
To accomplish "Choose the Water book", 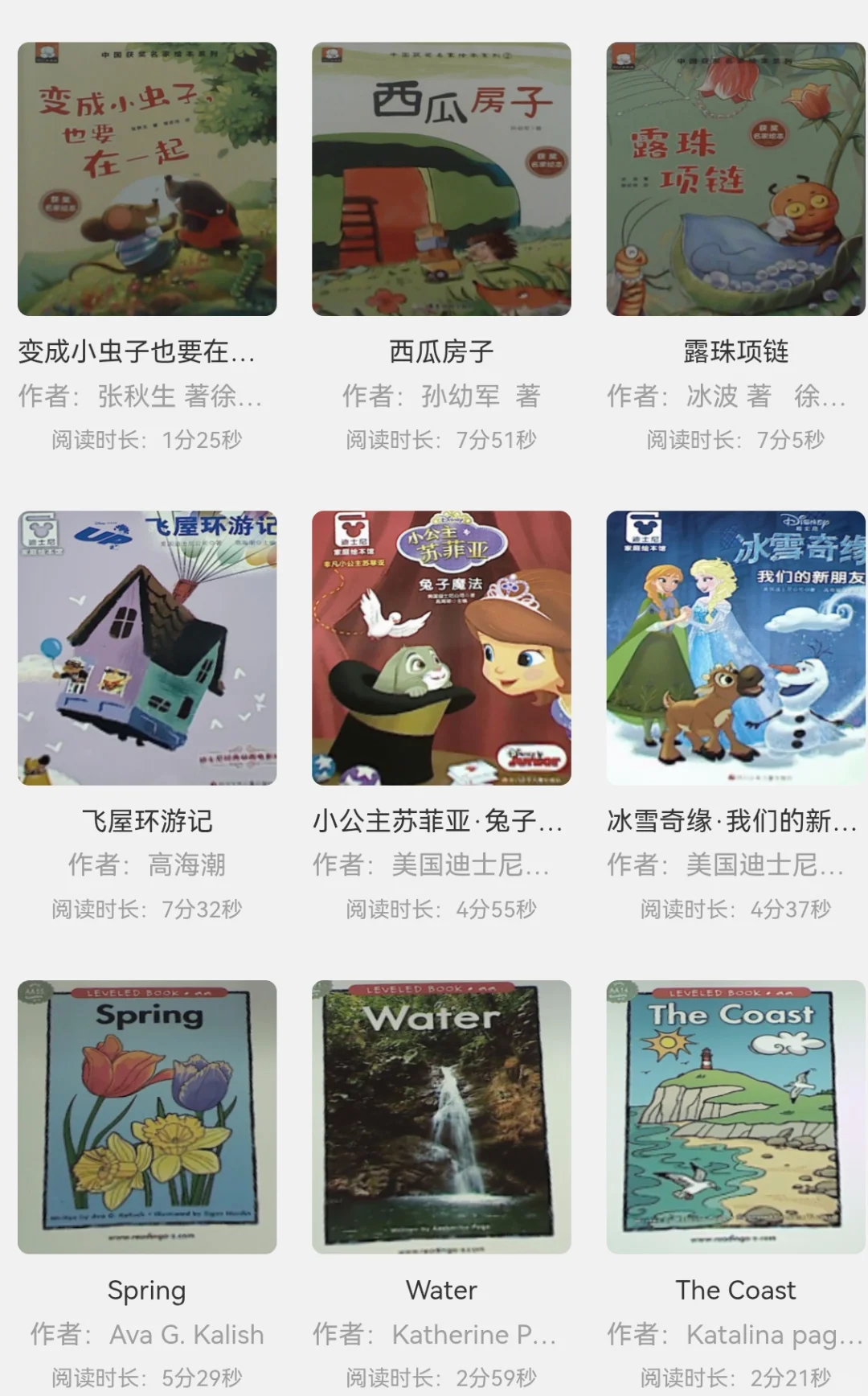I will pos(441,1117).
